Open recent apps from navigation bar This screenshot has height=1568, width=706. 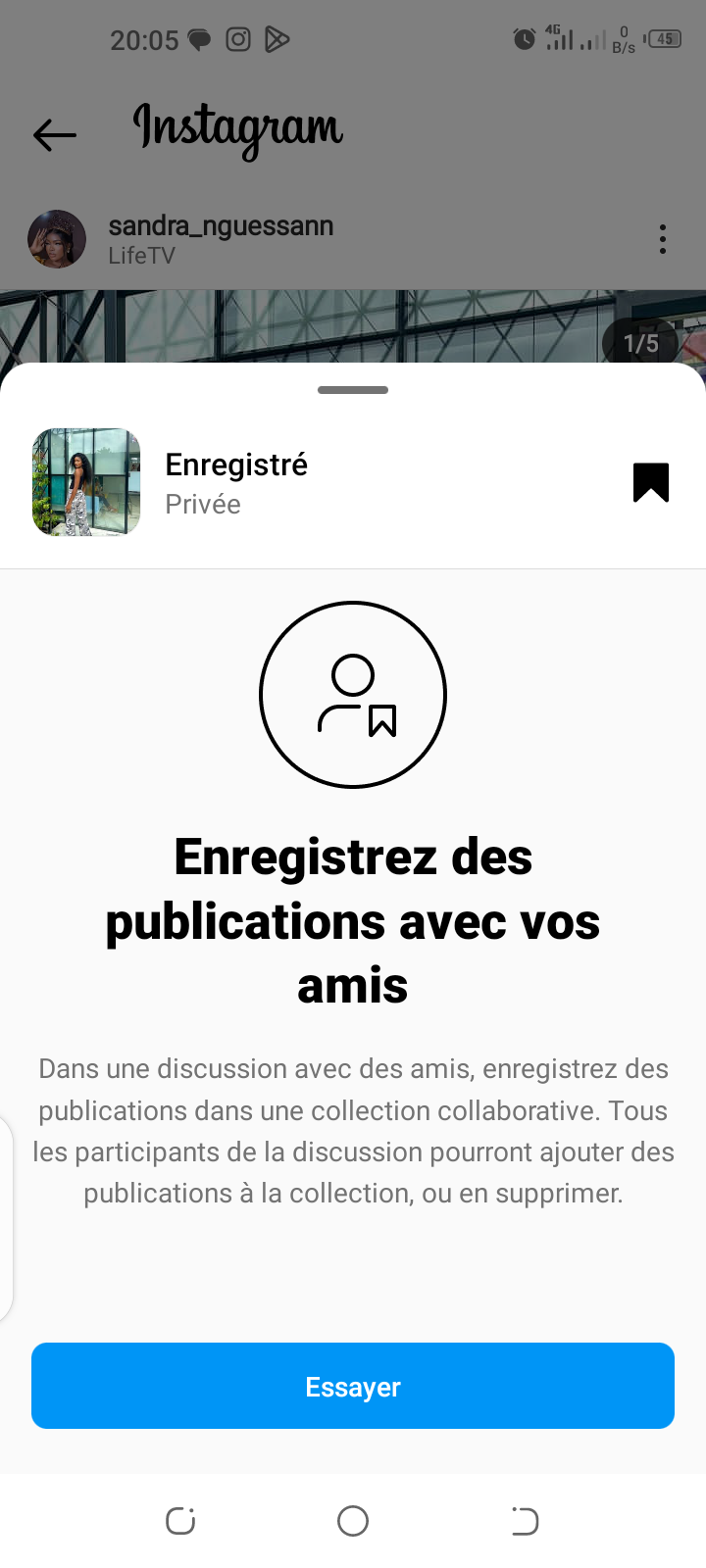180,1521
